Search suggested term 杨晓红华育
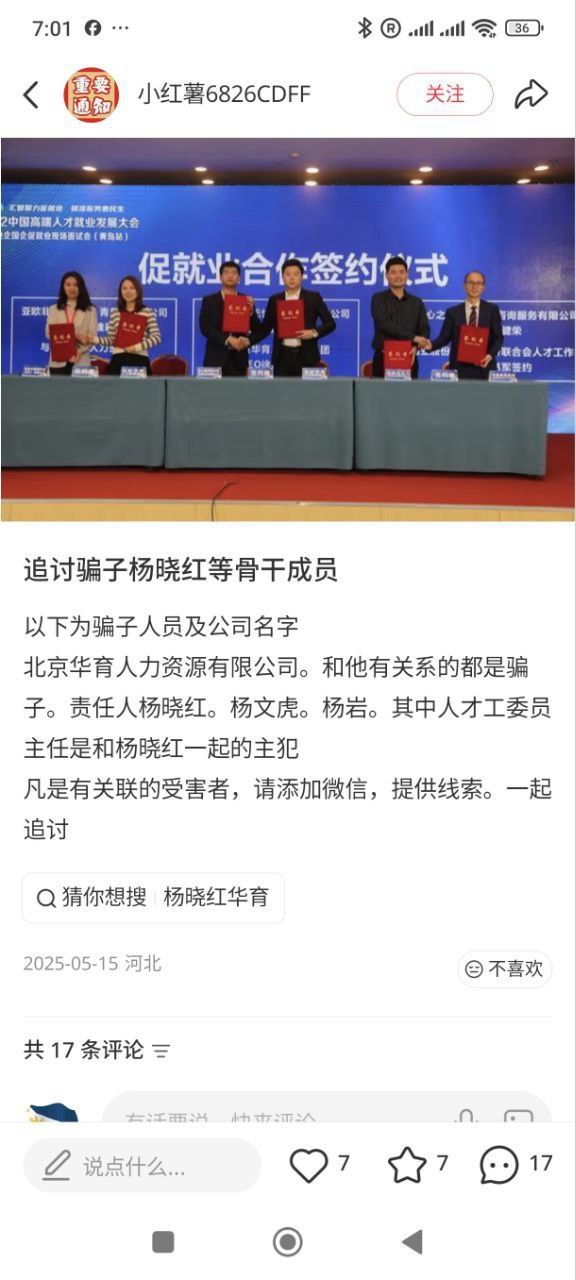The image size is (576, 1280). tap(153, 897)
